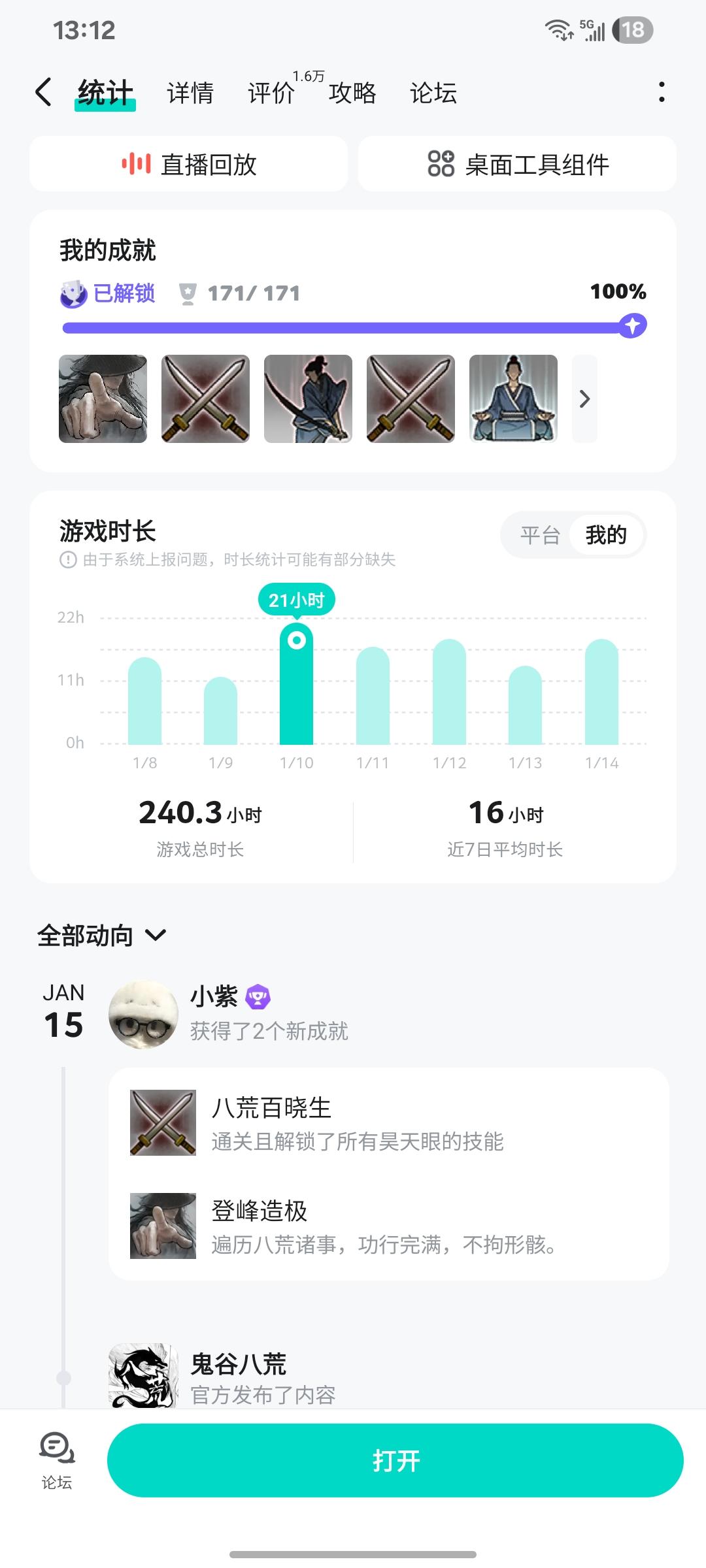Tap the meditating figure achievement icon
This screenshot has height=1568, width=706.
pyautogui.click(x=513, y=399)
